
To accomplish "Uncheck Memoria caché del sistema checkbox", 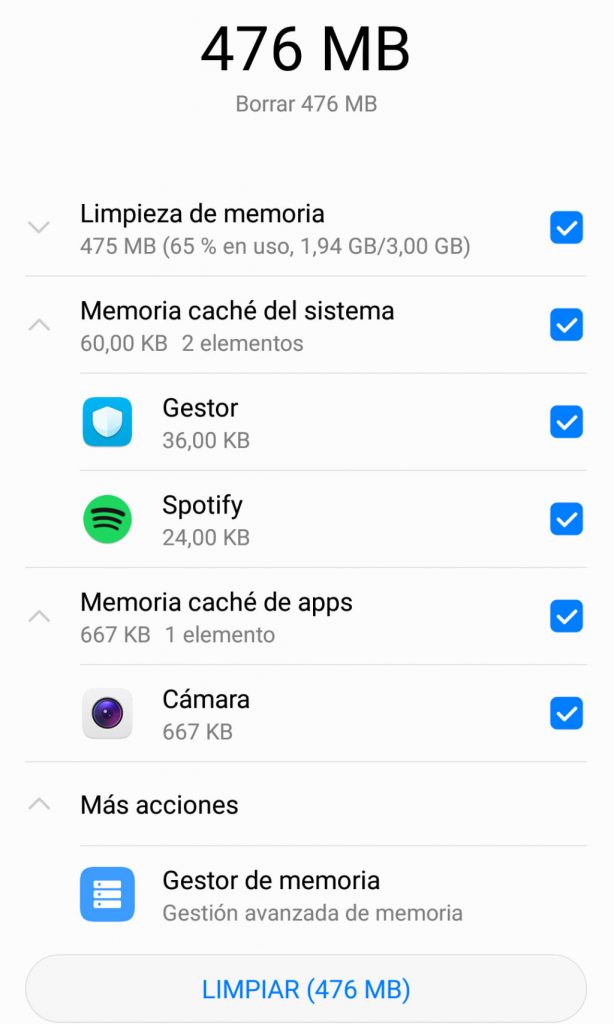I will pyautogui.click(x=566, y=325).
